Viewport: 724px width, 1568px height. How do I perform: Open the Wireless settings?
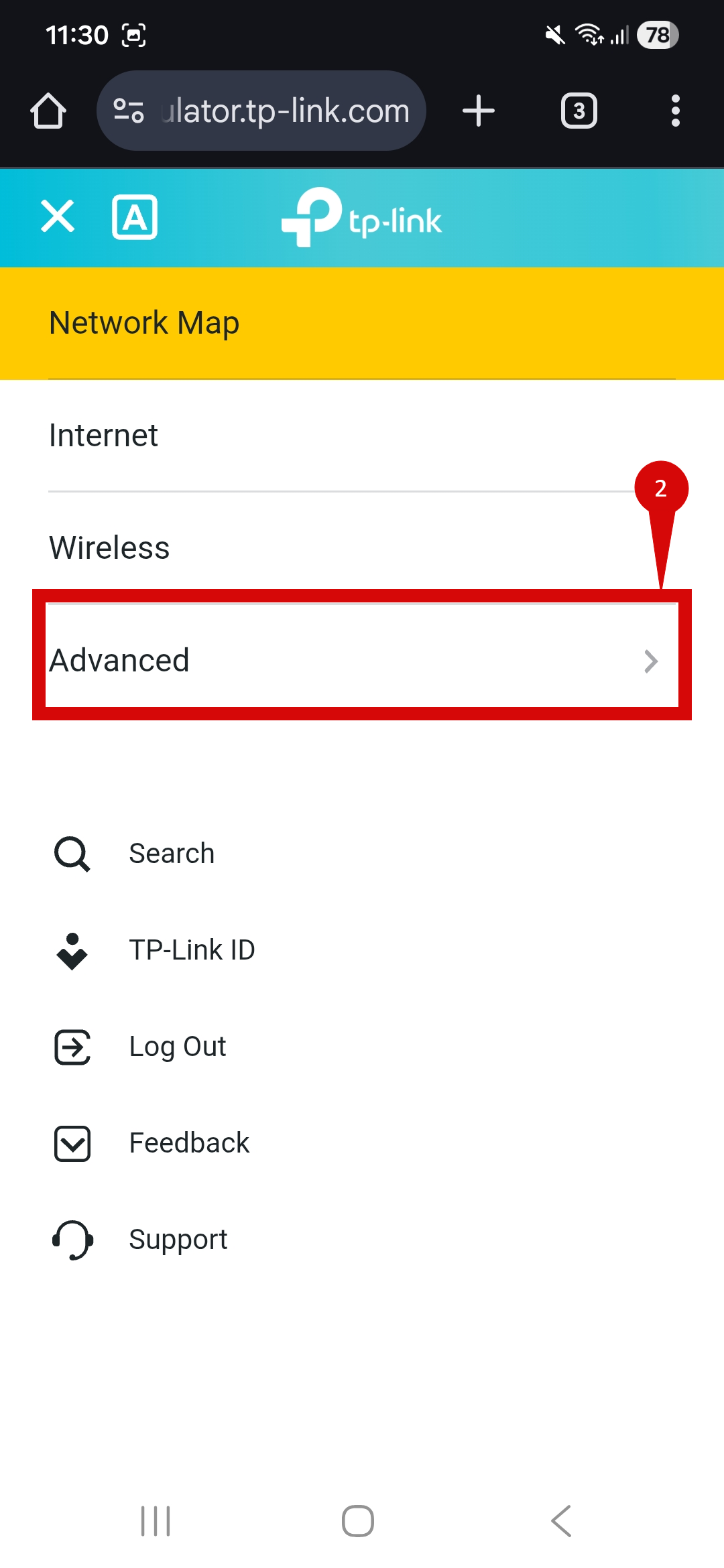point(109,548)
